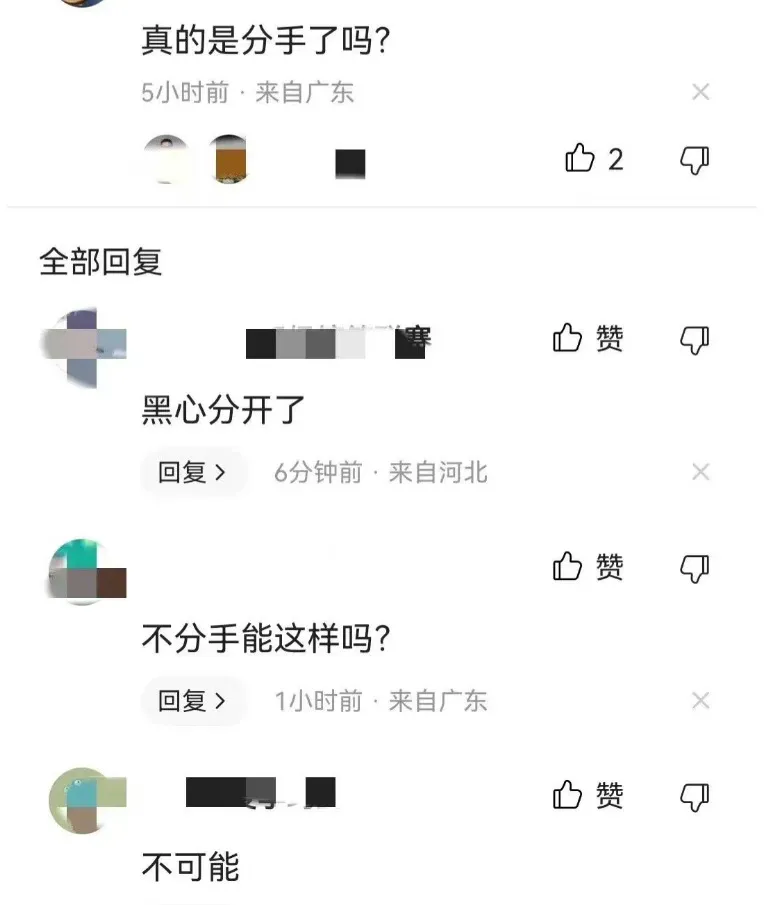Dislike the reply 不分手能这样吗?
Screen dimensions: 776x905
pos(694,568)
